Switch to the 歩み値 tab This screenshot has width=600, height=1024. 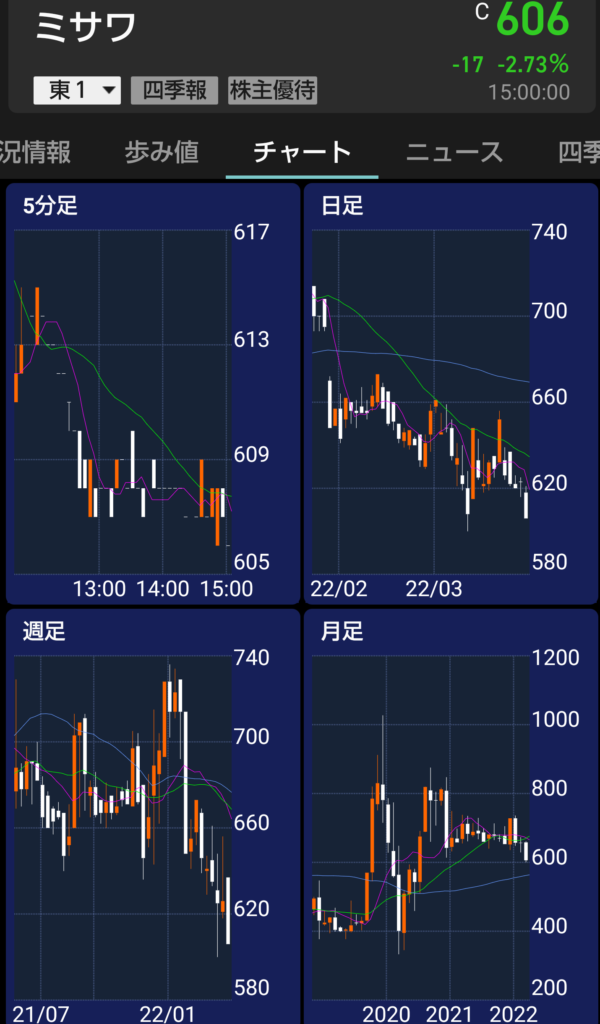click(162, 152)
